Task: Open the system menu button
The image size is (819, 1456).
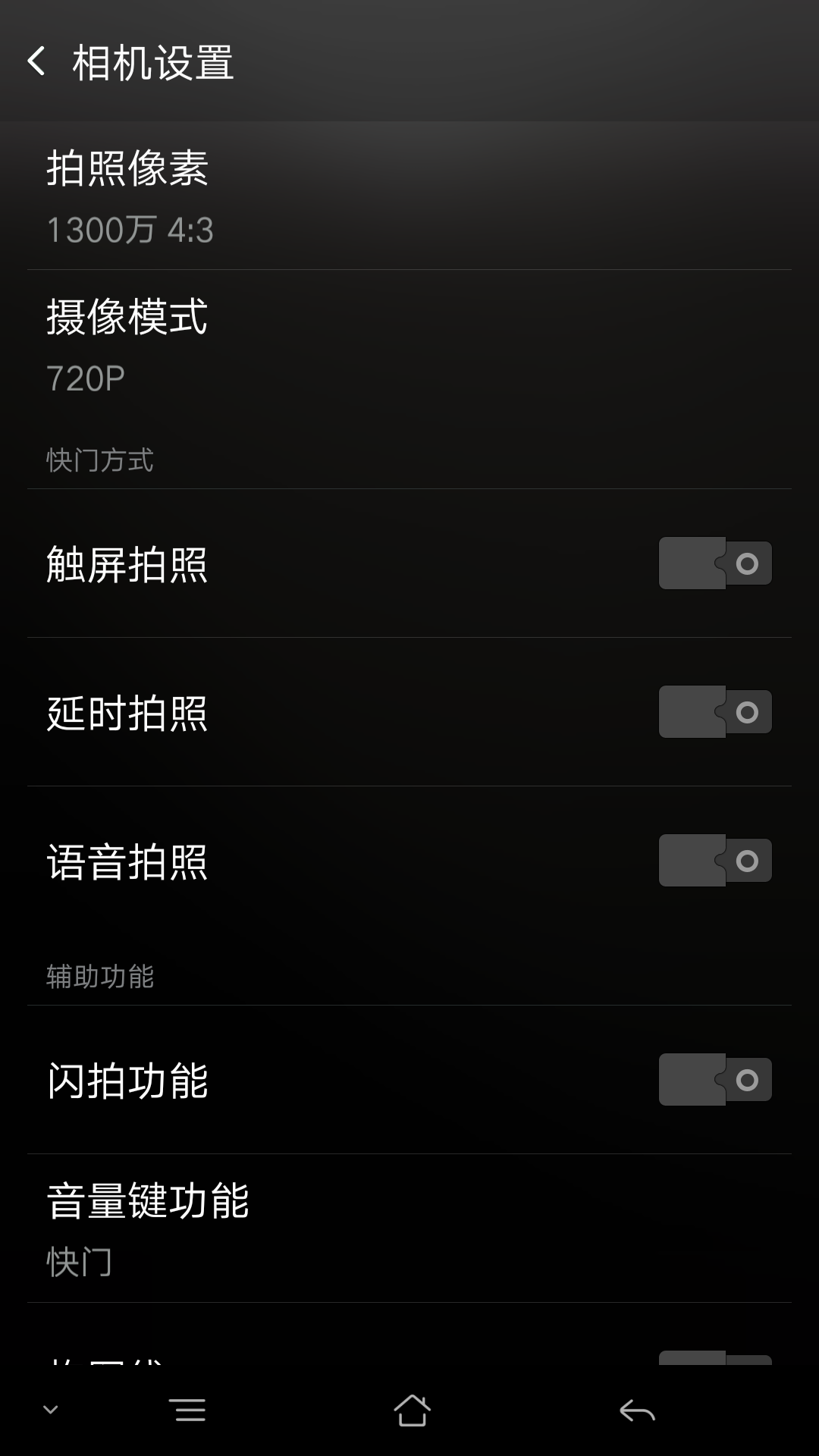Action: click(x=190, y=1410)
